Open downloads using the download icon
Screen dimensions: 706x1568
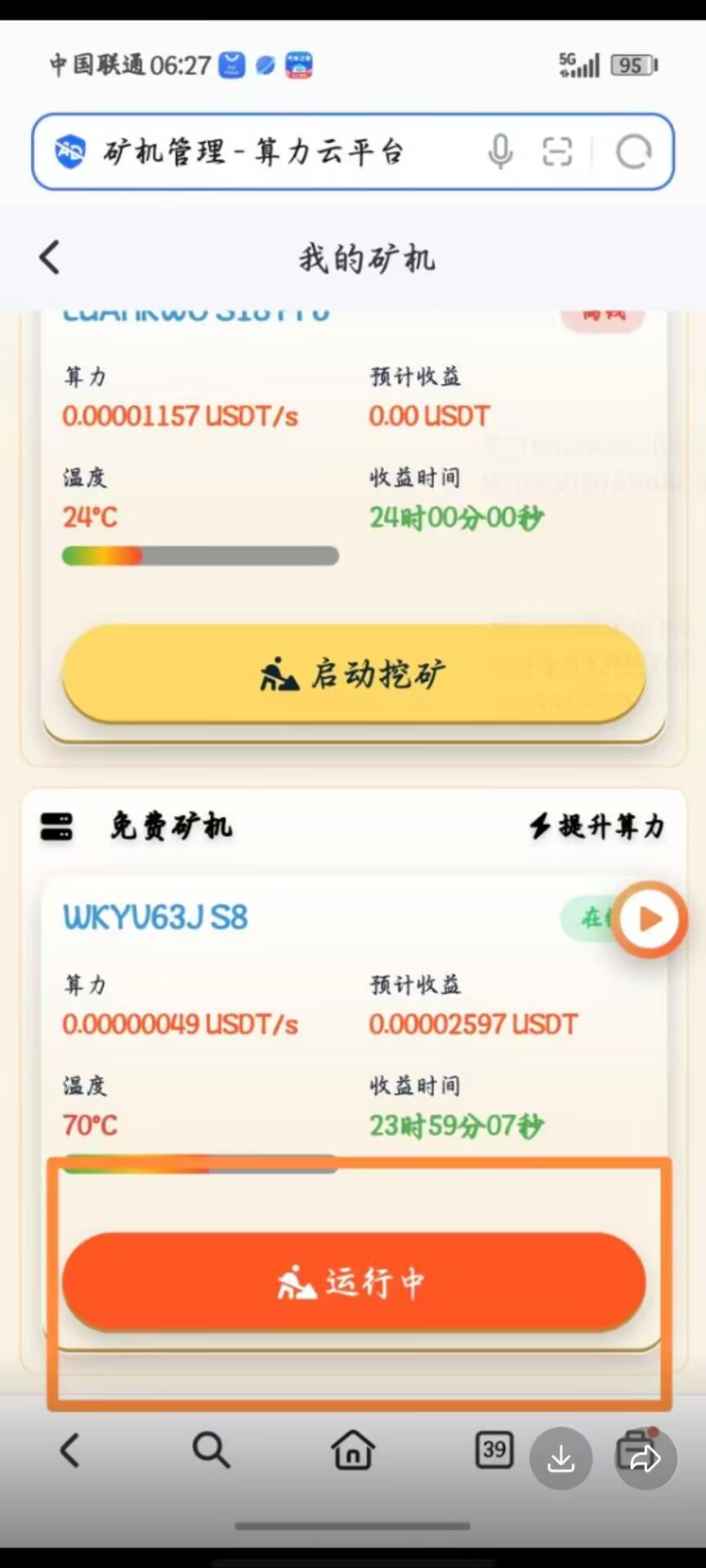tap(561, 1458)
